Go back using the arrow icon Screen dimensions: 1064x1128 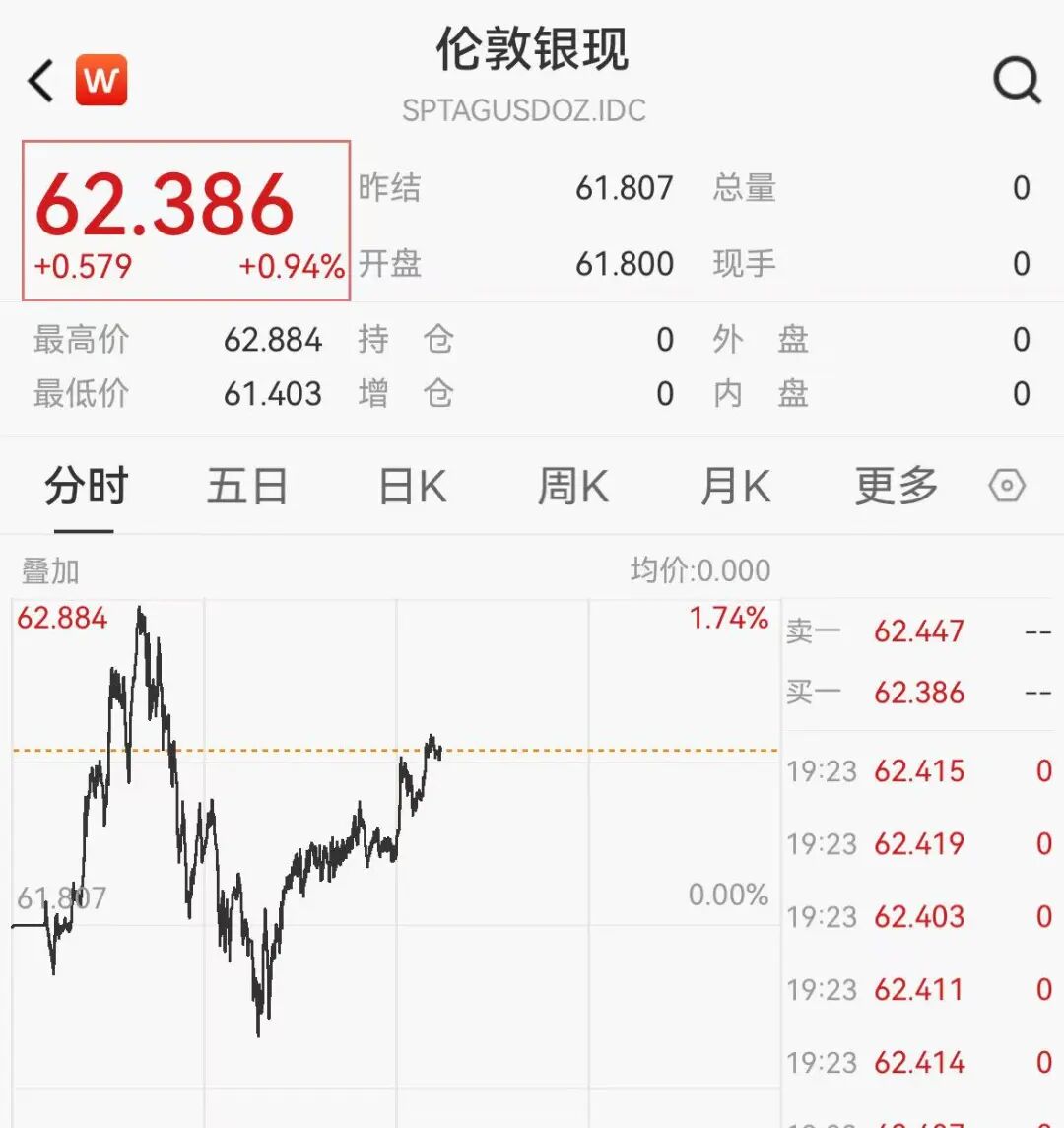click(x=41, y=81)
